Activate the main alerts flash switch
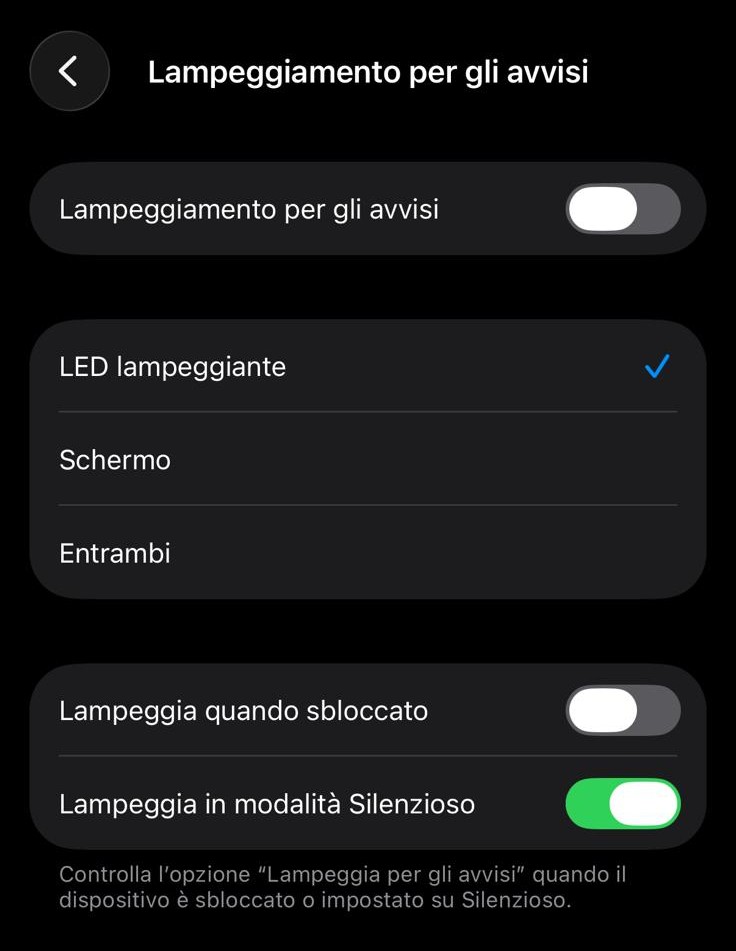 pos(622,208)
